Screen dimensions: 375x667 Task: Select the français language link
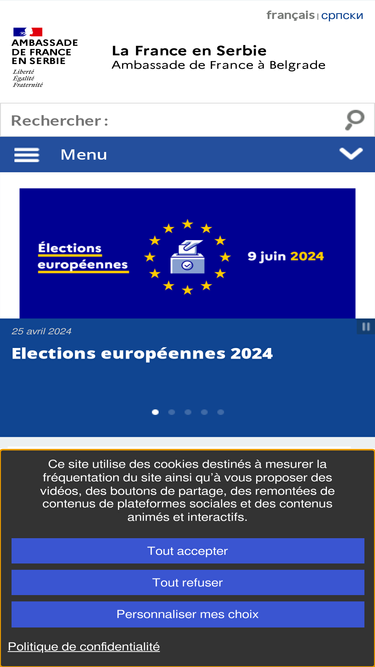(x=290, y=16)
